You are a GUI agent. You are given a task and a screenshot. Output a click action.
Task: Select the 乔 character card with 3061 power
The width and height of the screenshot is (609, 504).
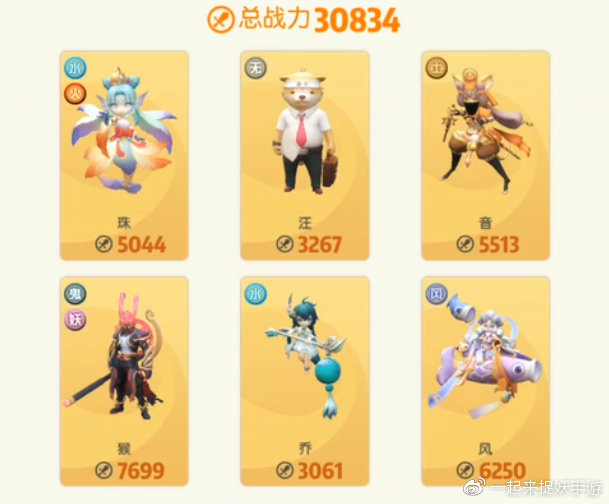click(305, 380)
